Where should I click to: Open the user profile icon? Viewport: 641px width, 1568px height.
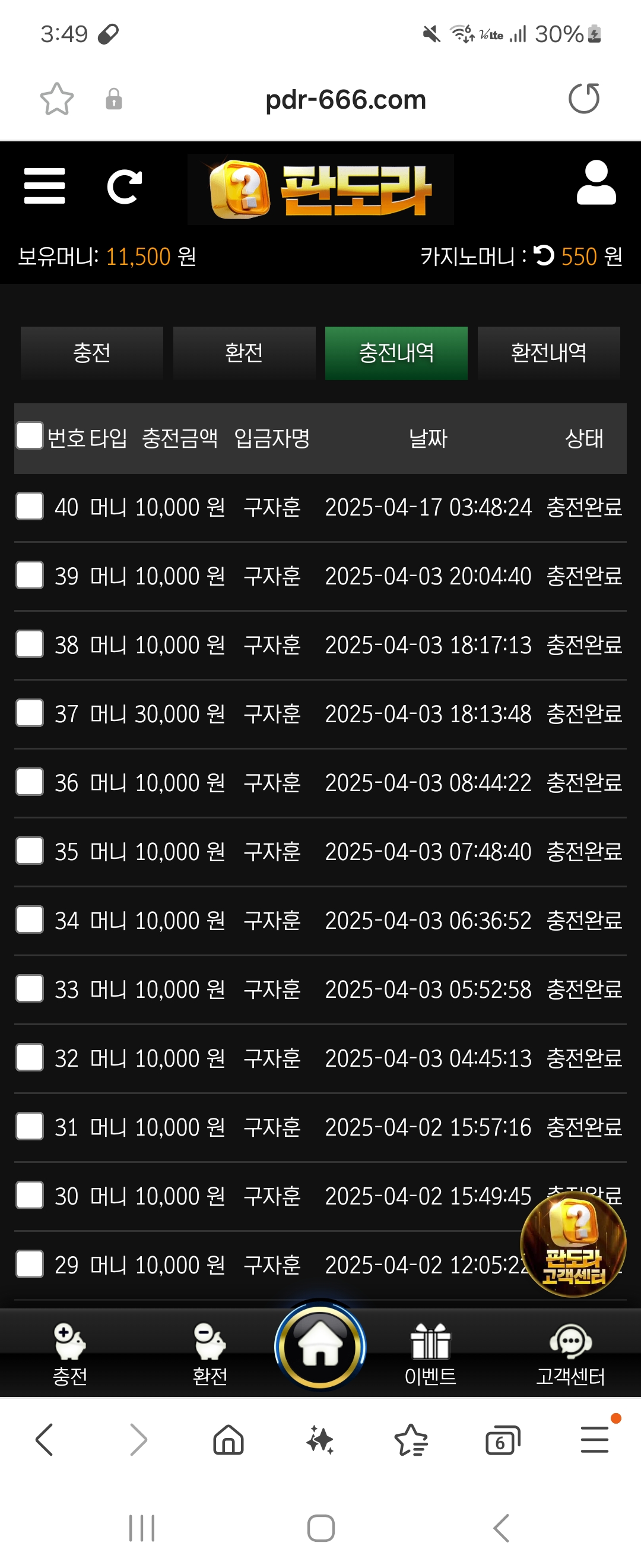(x=595, y=183)
